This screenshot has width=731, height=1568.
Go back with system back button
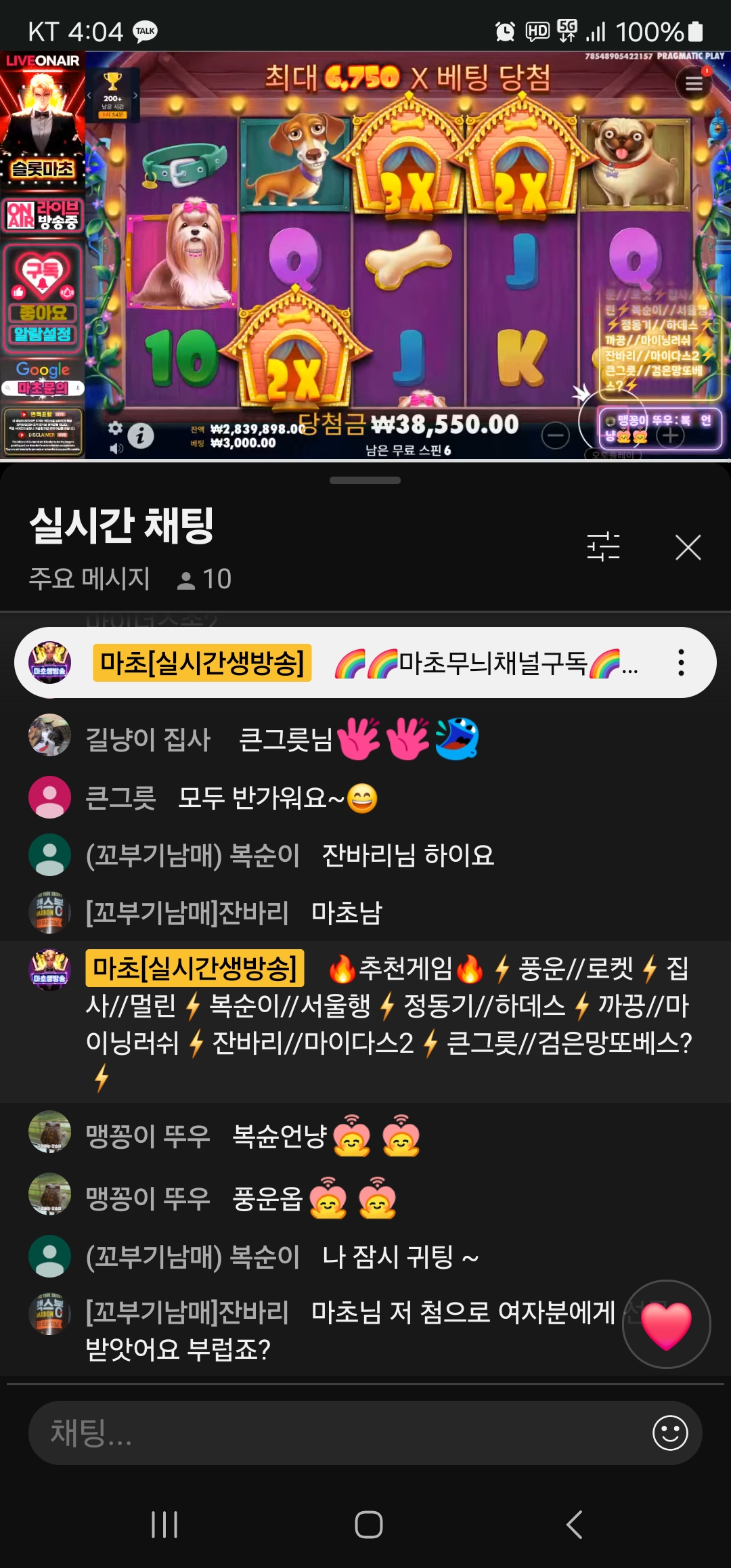coord(574,1525)
